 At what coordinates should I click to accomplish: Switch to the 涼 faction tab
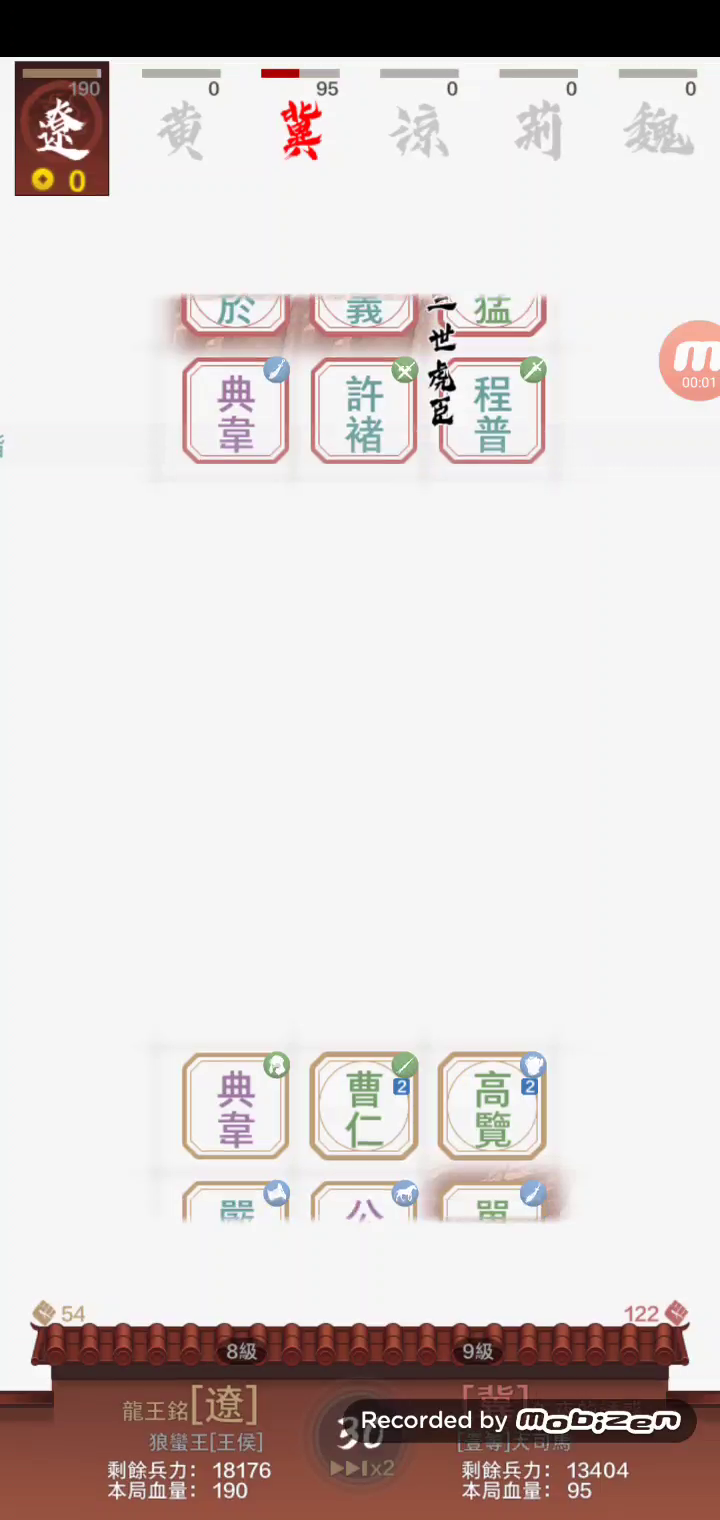[419, 131]
